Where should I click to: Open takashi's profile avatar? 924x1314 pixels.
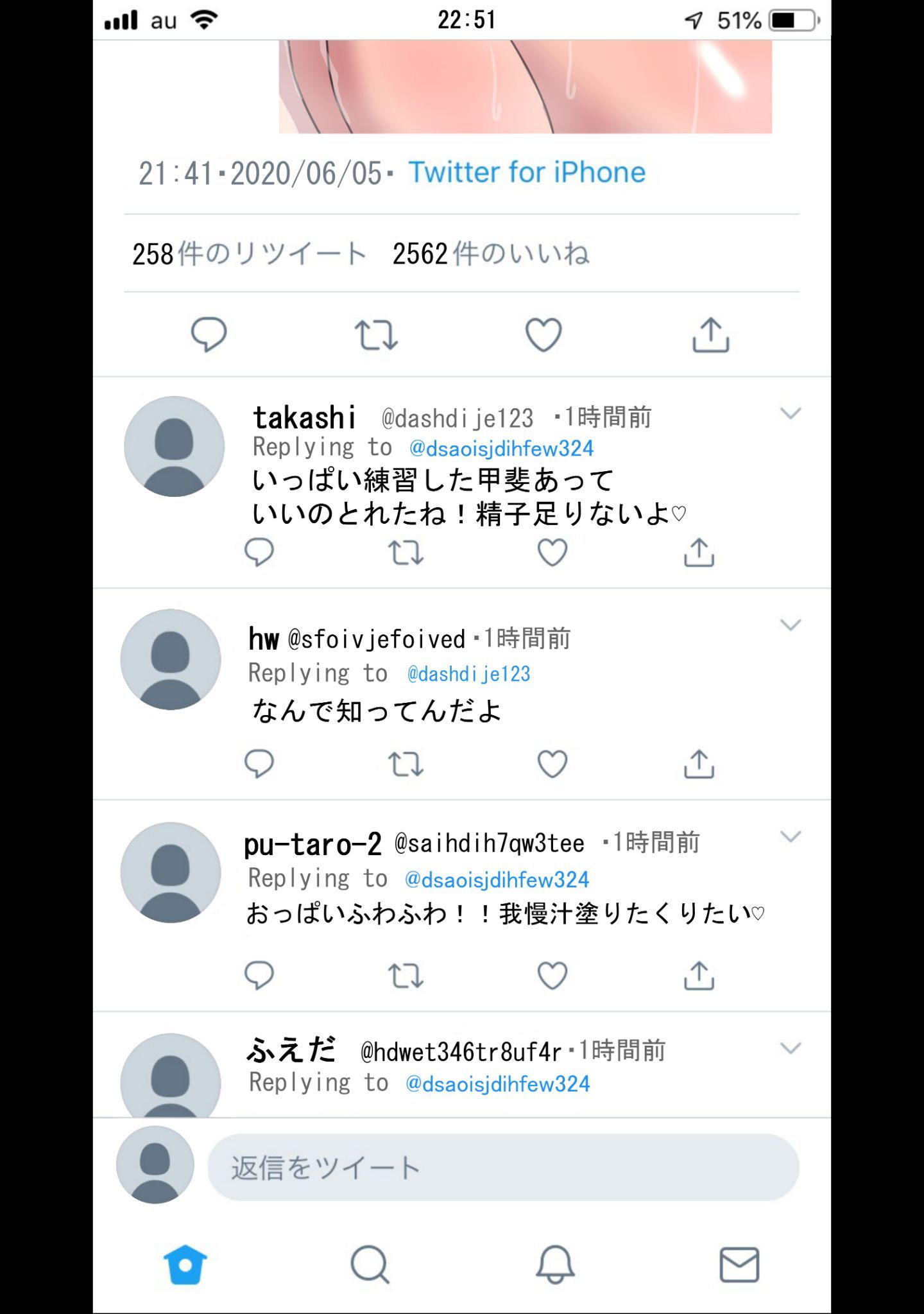174,447
